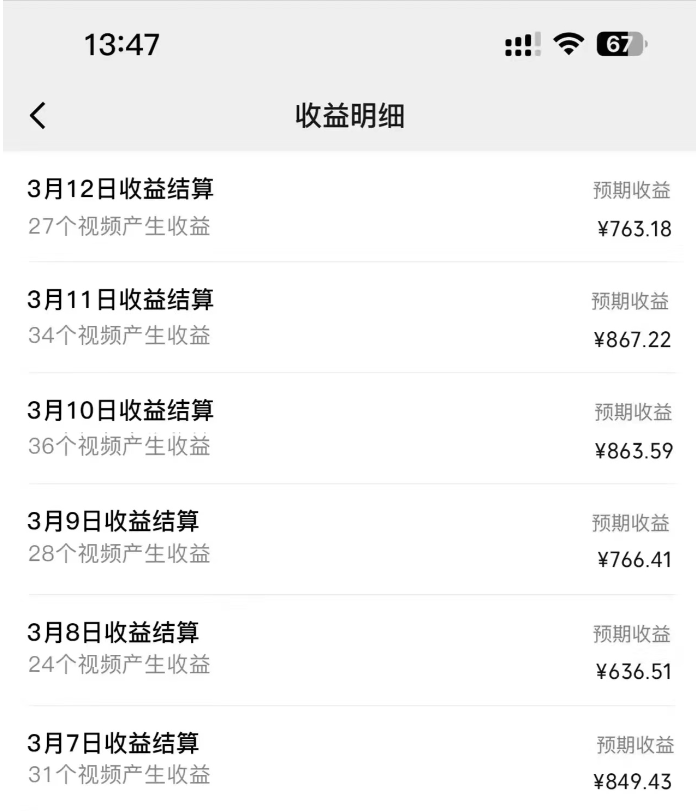The height and width of the screenshot is (811, 696).
Task: Go back from 收益明细 page
Action: [x=38, y=116]
